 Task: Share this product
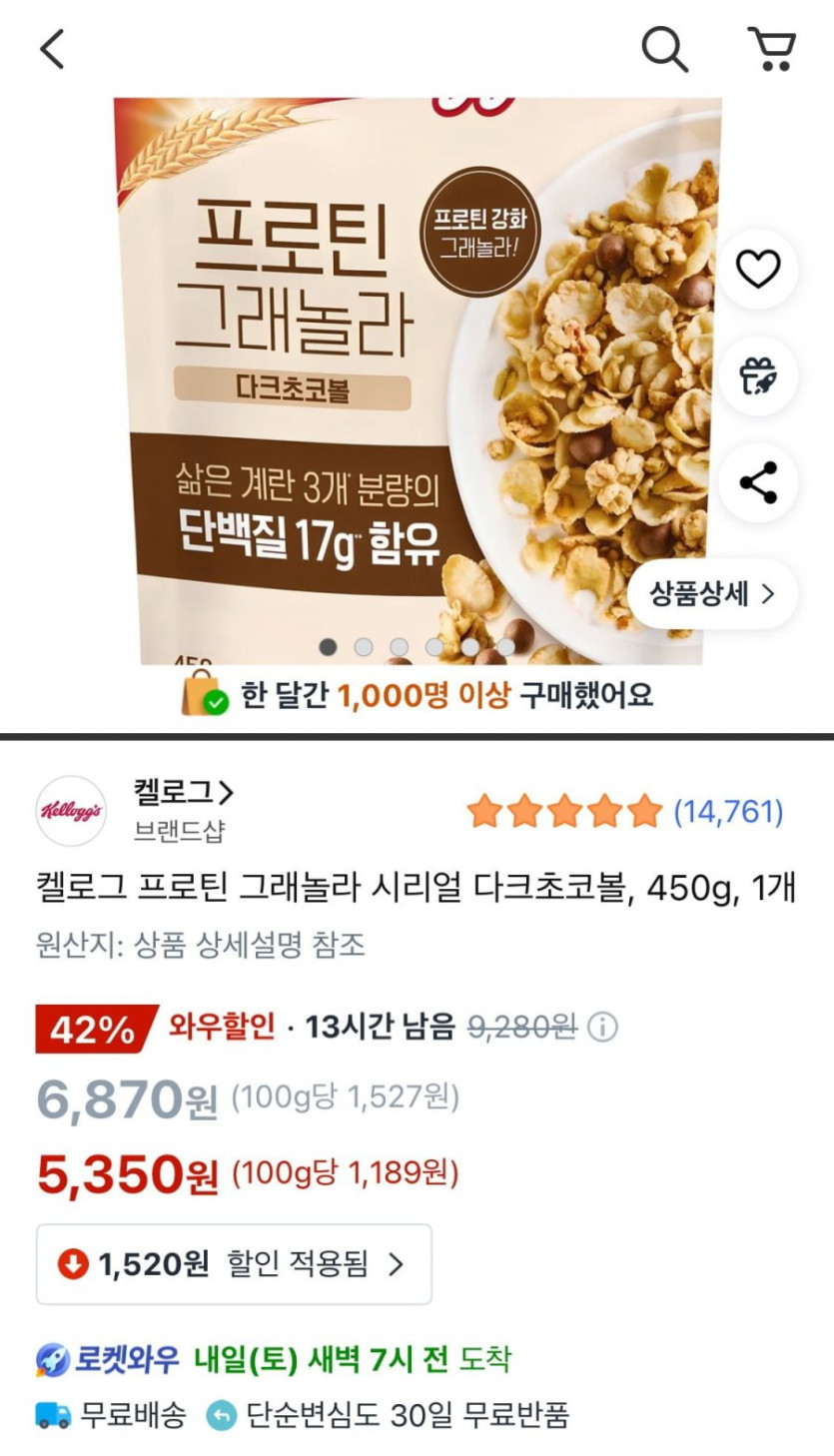[758, 483]
